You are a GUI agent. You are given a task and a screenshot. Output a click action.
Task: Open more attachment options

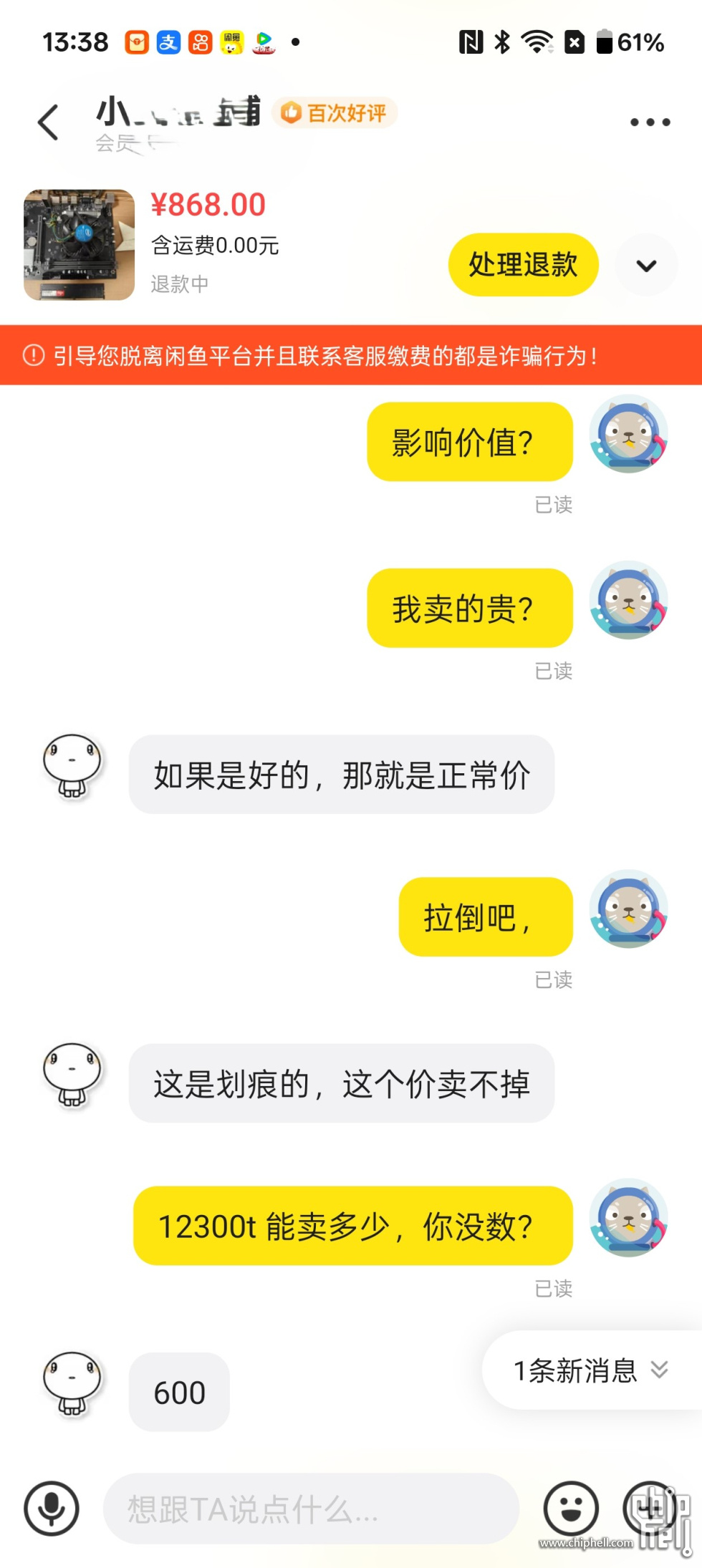(650, 1508)
